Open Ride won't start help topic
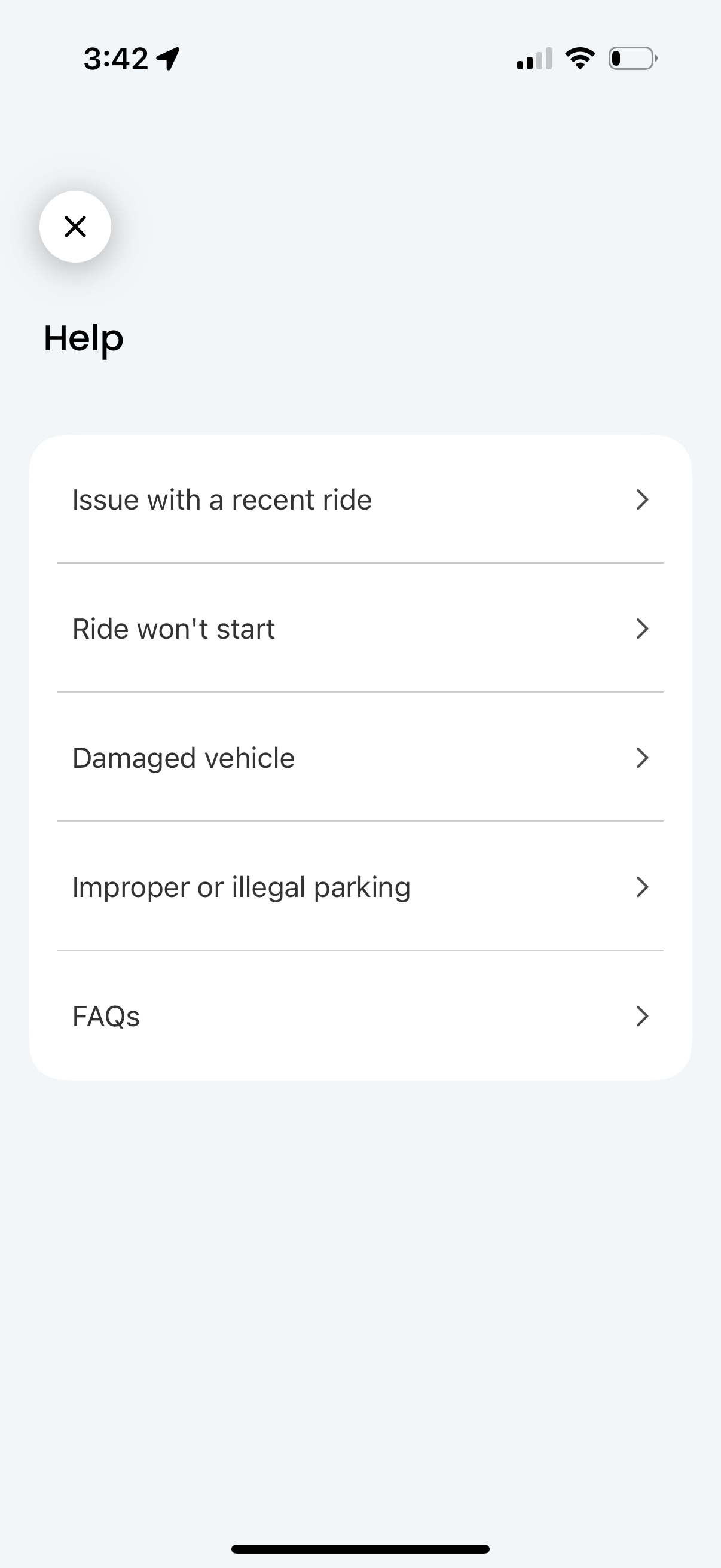The width and height of the screenshot is (721, 1568). 359,629
